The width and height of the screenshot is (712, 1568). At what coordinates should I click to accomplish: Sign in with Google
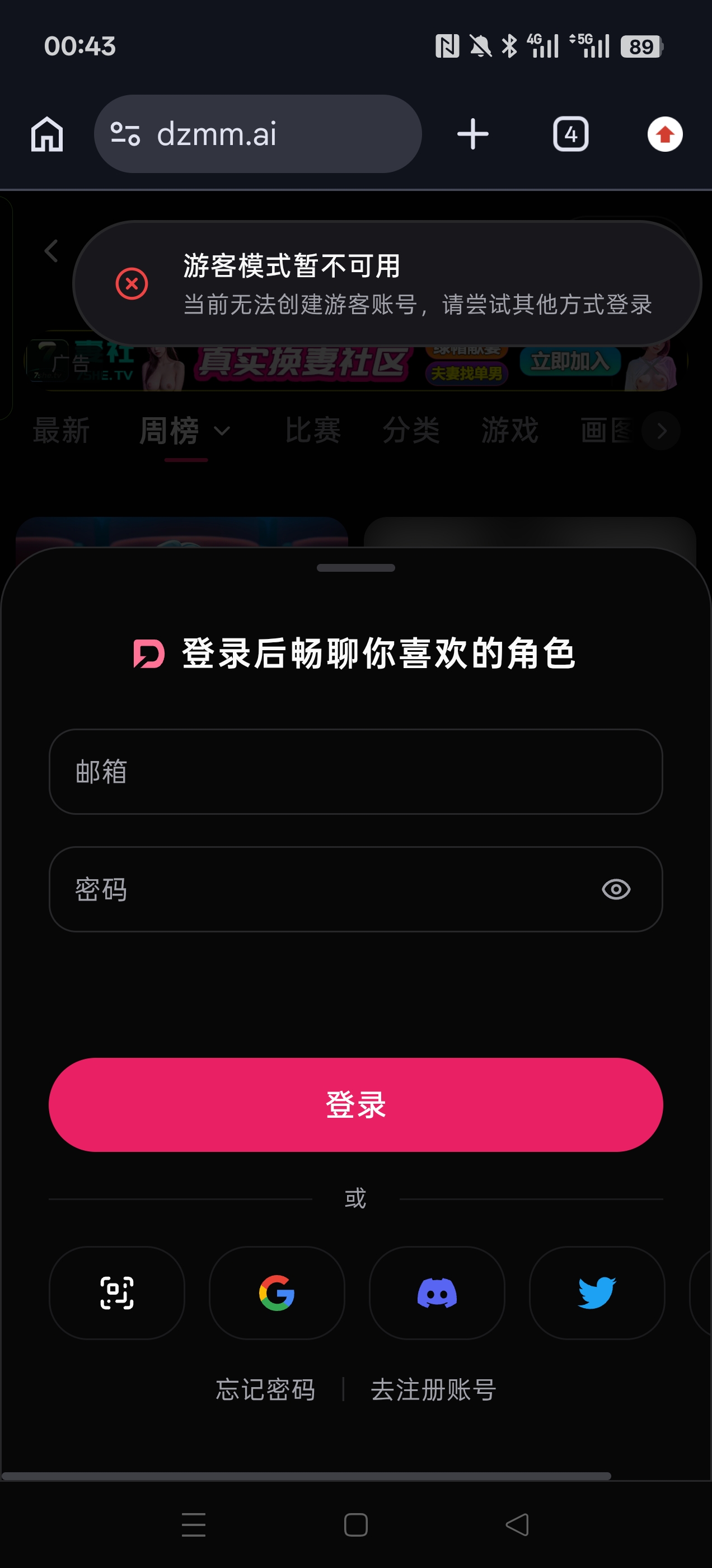click(x=277, y=1292)
